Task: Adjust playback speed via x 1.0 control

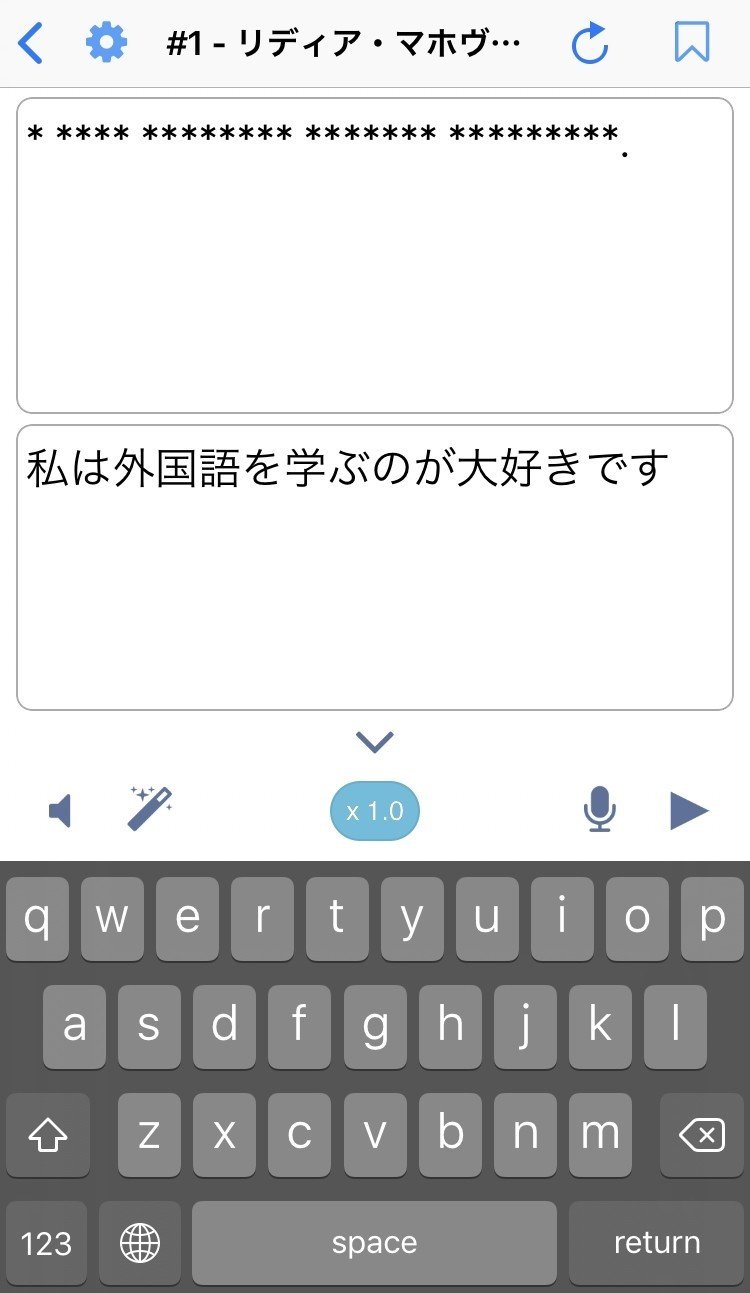Action: pyautogui.click(x=374, y=810)
